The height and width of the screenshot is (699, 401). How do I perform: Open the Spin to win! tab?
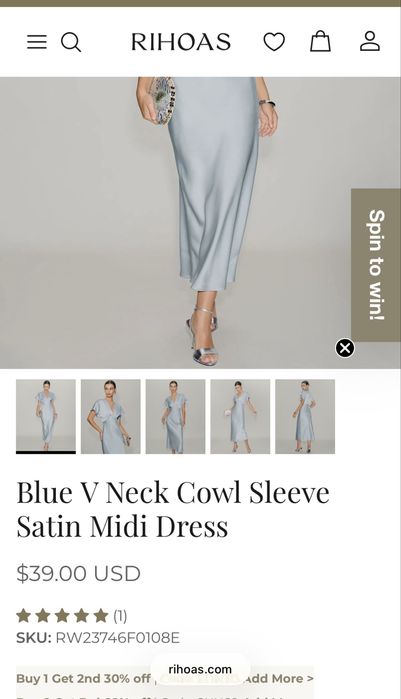point(376,265)
